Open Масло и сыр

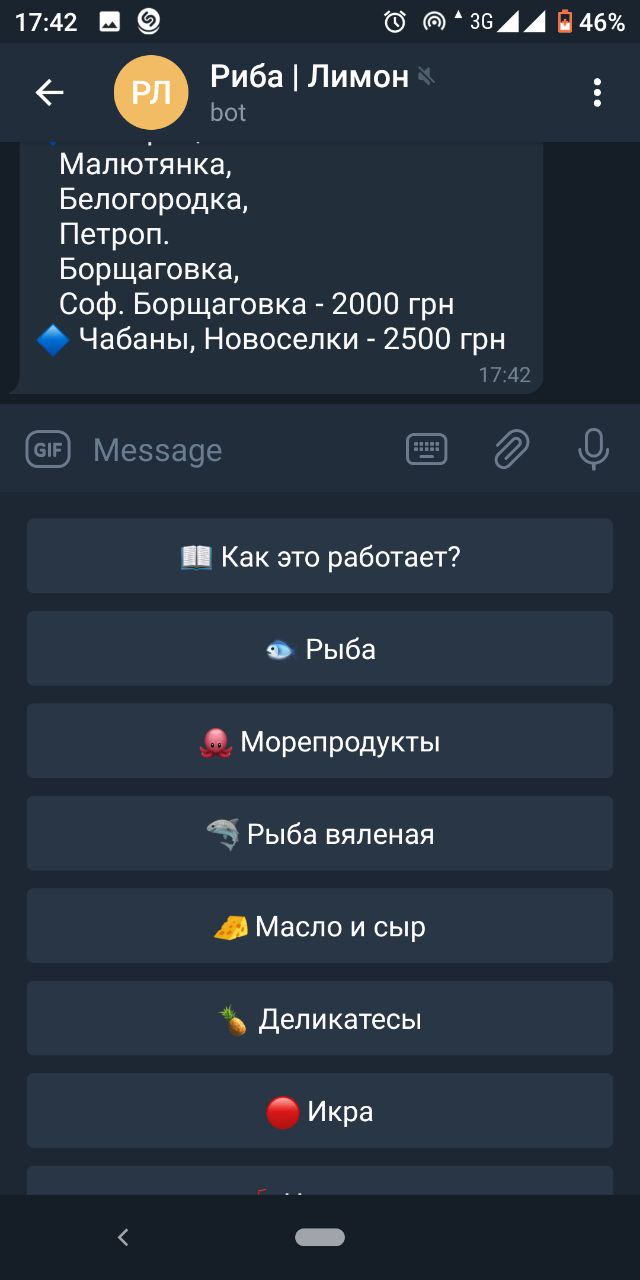[320, 926]
